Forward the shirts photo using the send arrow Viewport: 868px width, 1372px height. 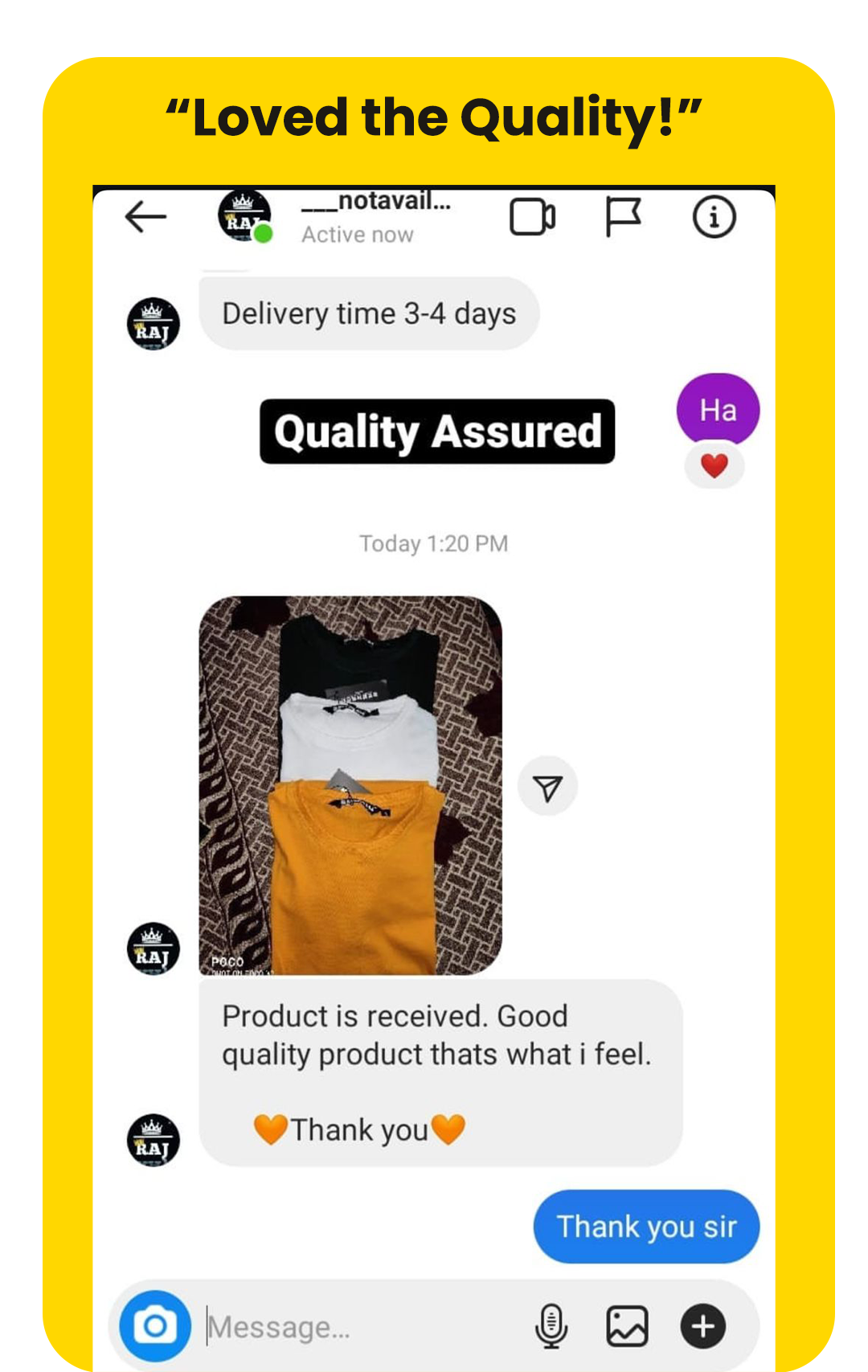click(547, 786)
